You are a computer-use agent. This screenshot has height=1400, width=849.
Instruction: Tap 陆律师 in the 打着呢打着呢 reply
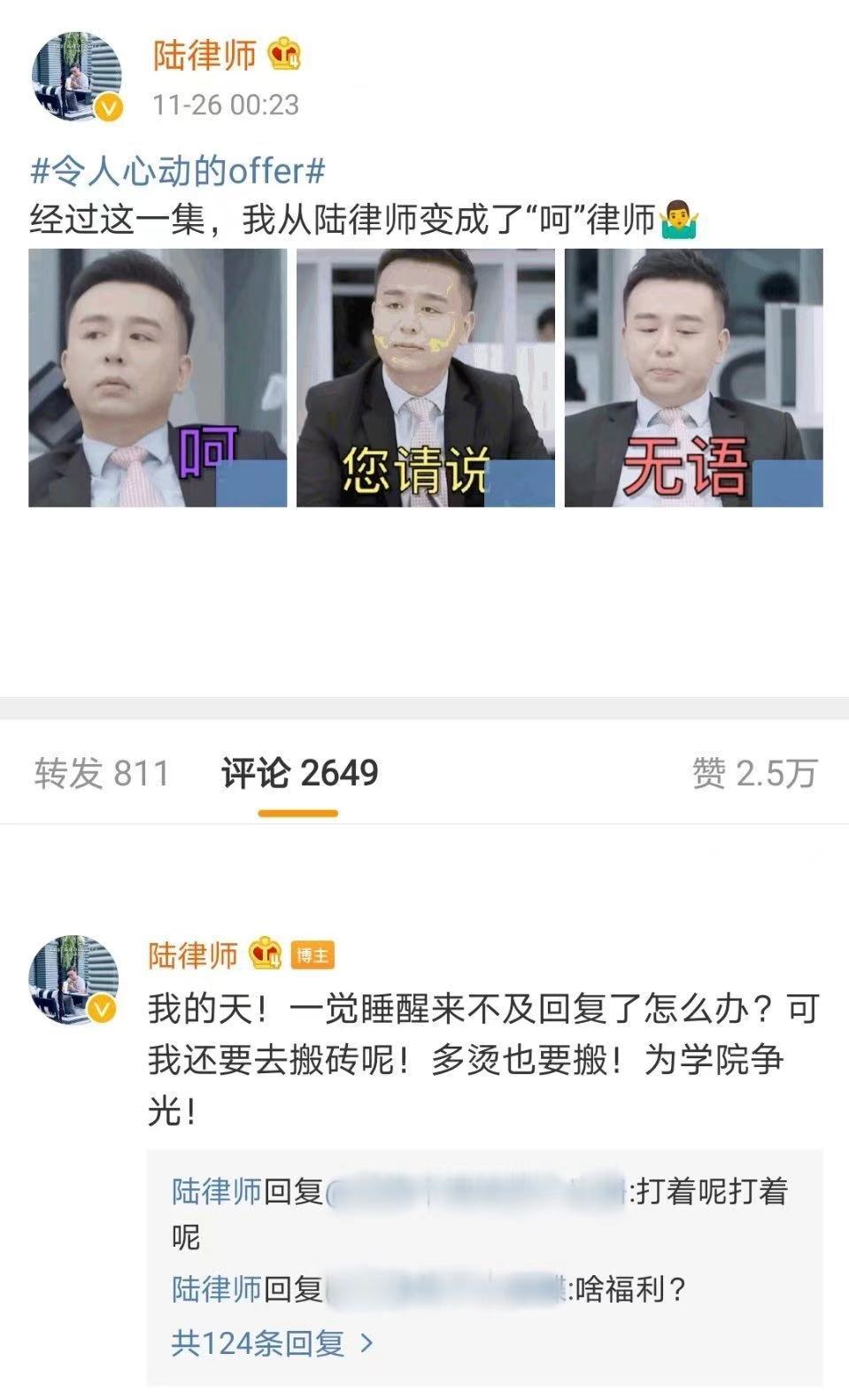coord(217,1191)
